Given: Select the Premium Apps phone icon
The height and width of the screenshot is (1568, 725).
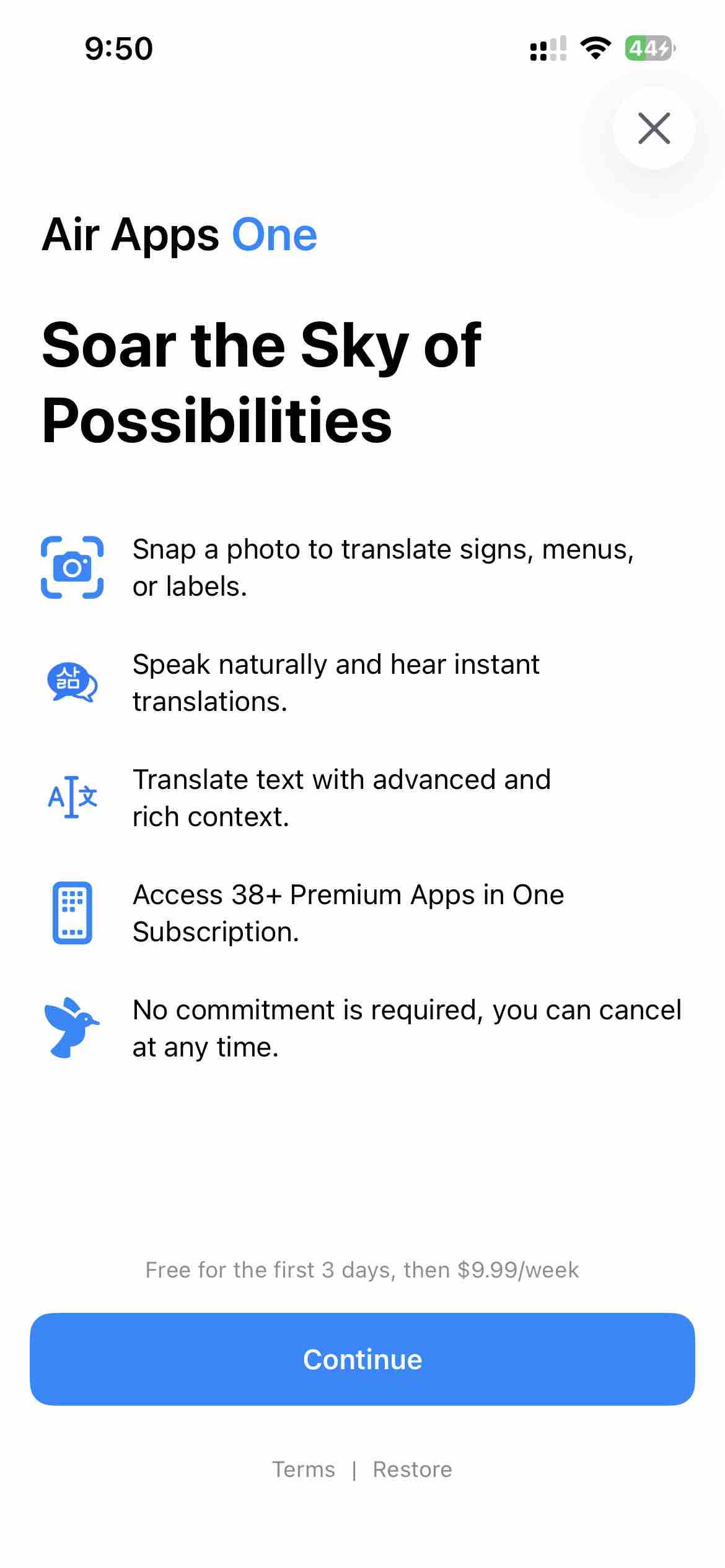Looking at the screenshot, I should pos(72,912).
